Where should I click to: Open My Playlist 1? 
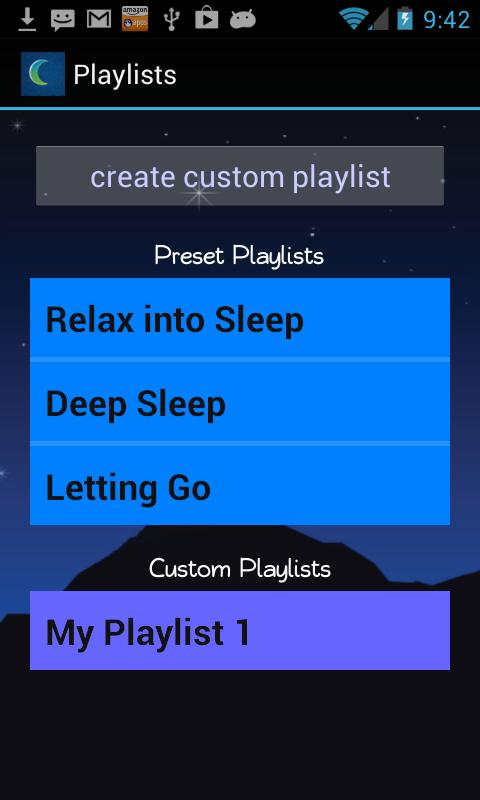(240, 631)
